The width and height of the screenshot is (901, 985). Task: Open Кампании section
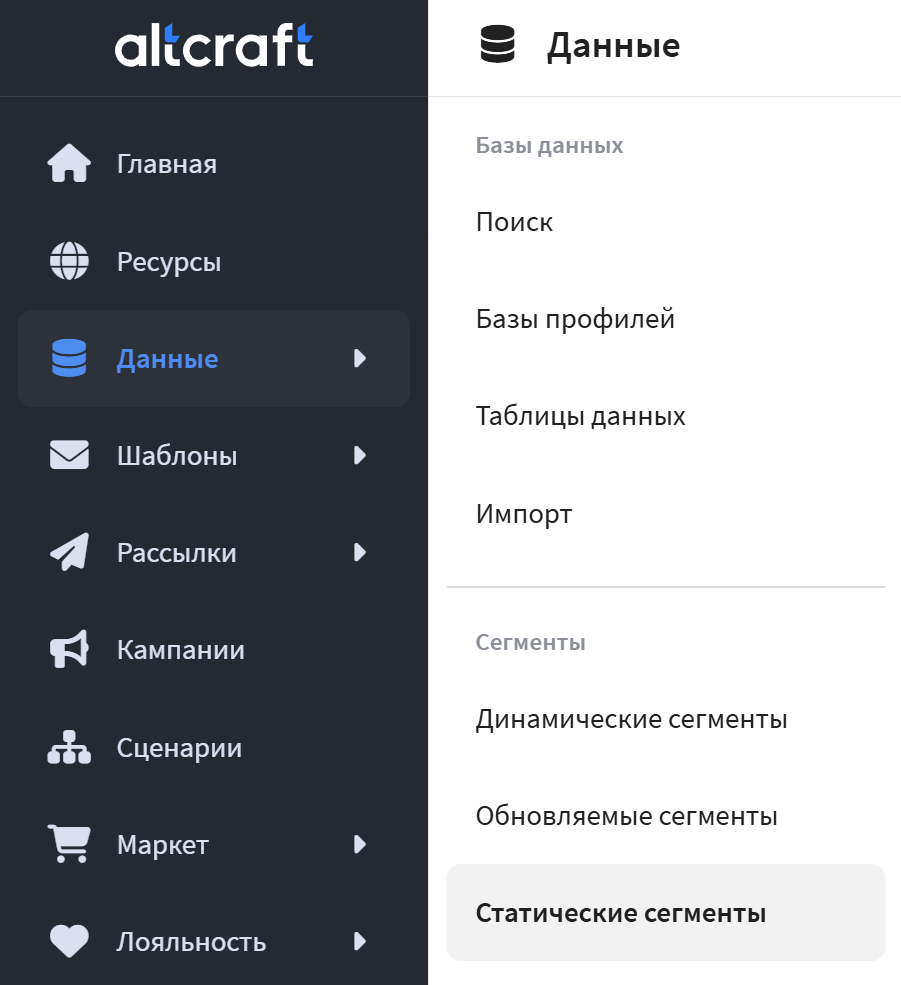180,650
